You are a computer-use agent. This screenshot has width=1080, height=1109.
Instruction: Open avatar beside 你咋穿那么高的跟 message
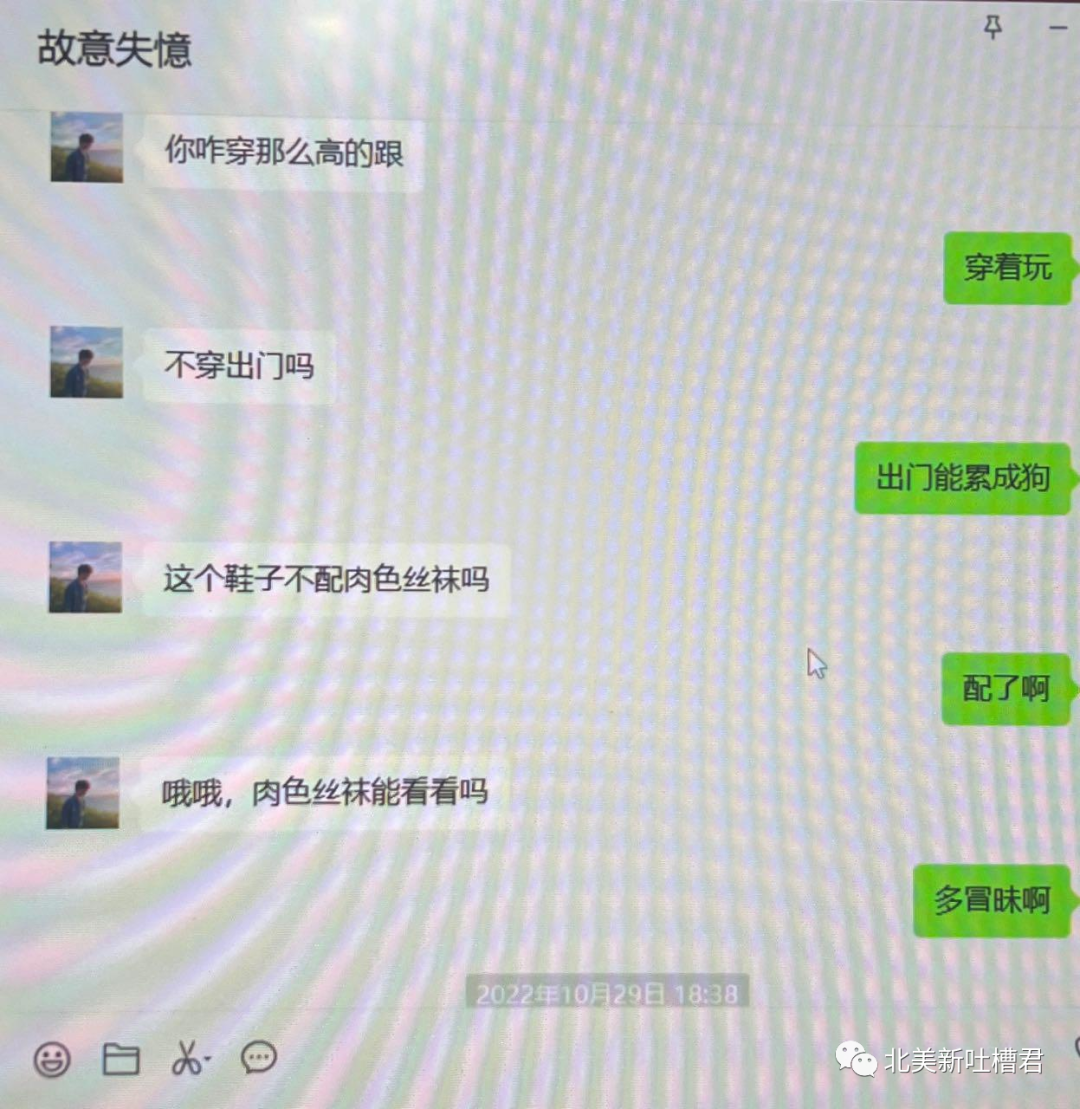click(x=87, y=147)
